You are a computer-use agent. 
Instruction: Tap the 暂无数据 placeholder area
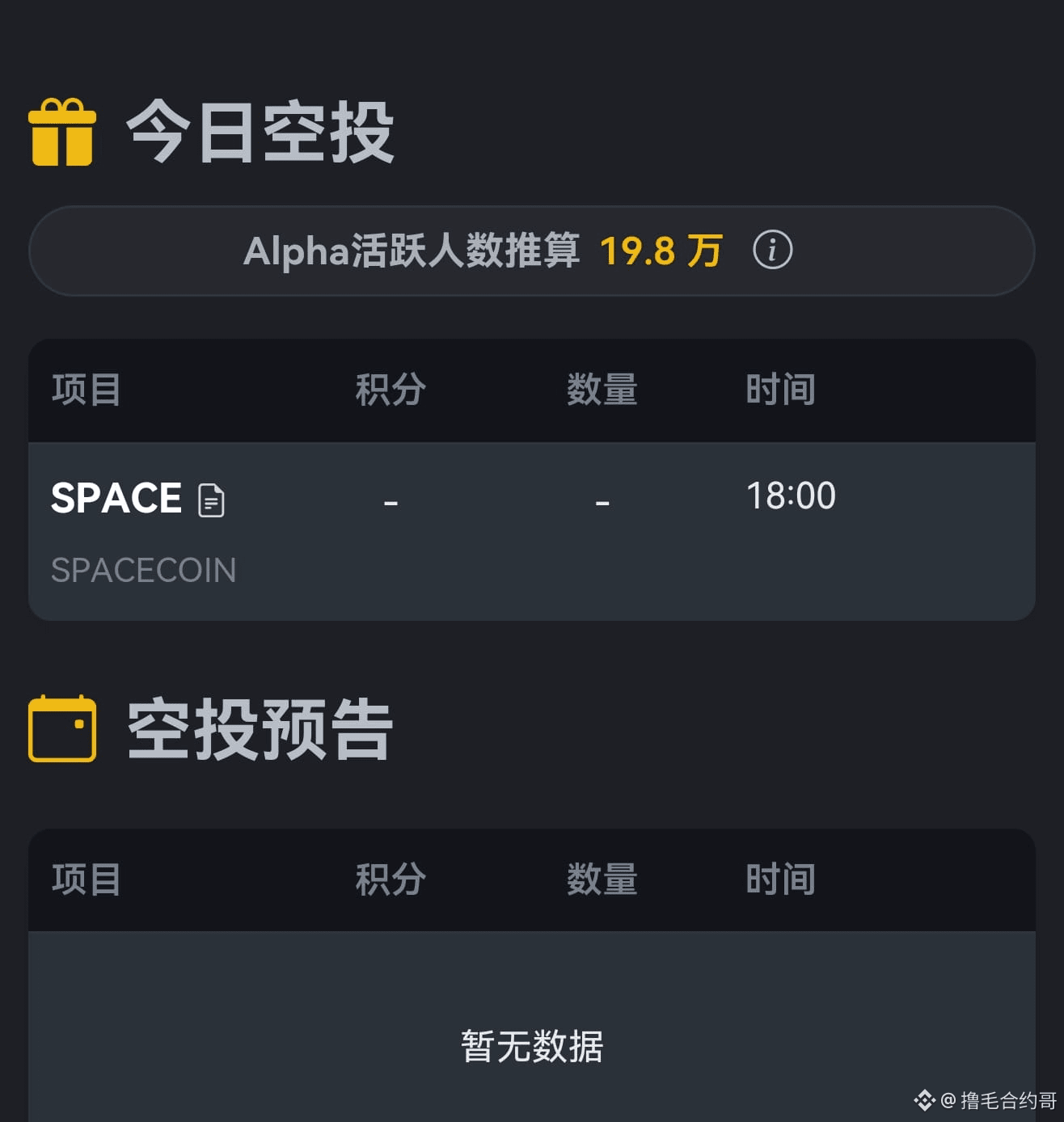coord(531,1045)
